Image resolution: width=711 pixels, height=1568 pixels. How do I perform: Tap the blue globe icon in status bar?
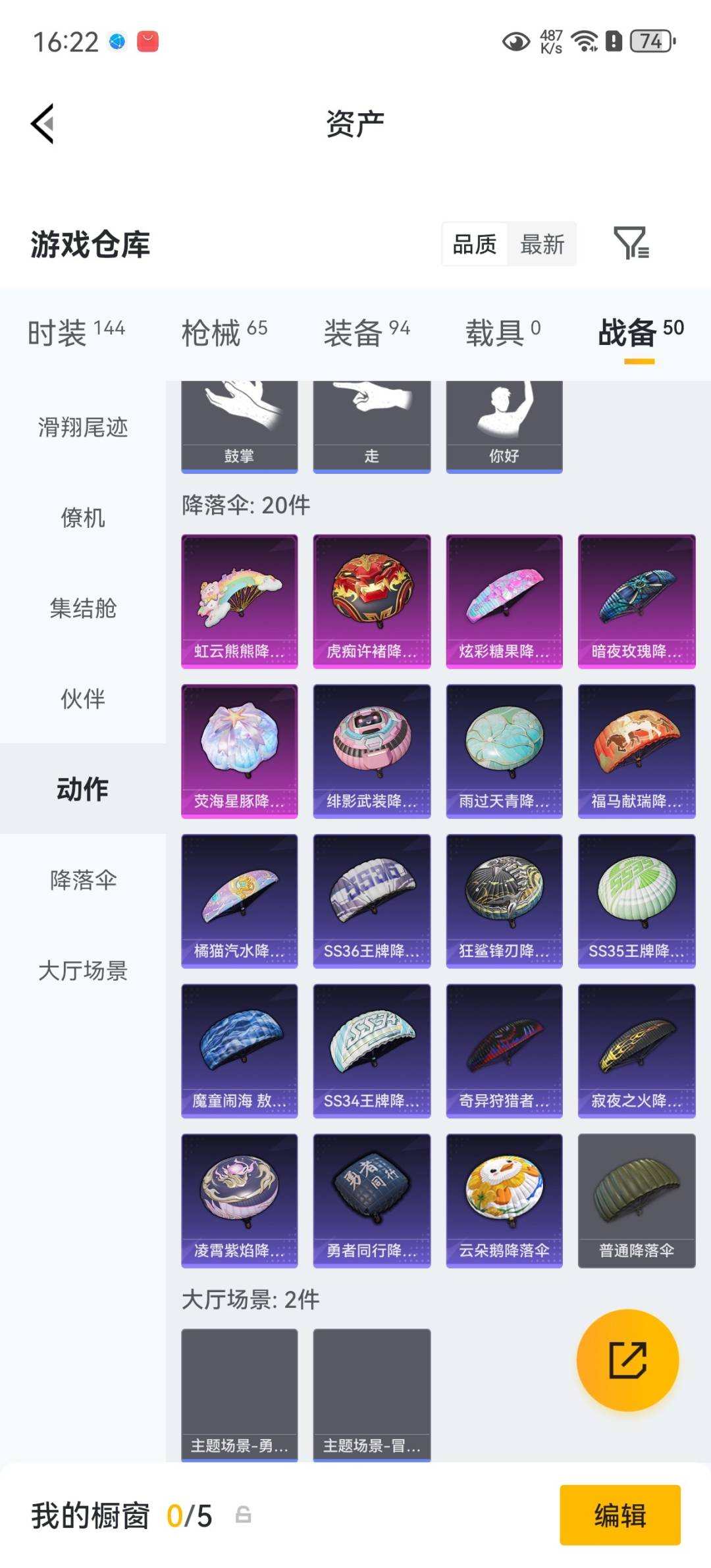117,41
